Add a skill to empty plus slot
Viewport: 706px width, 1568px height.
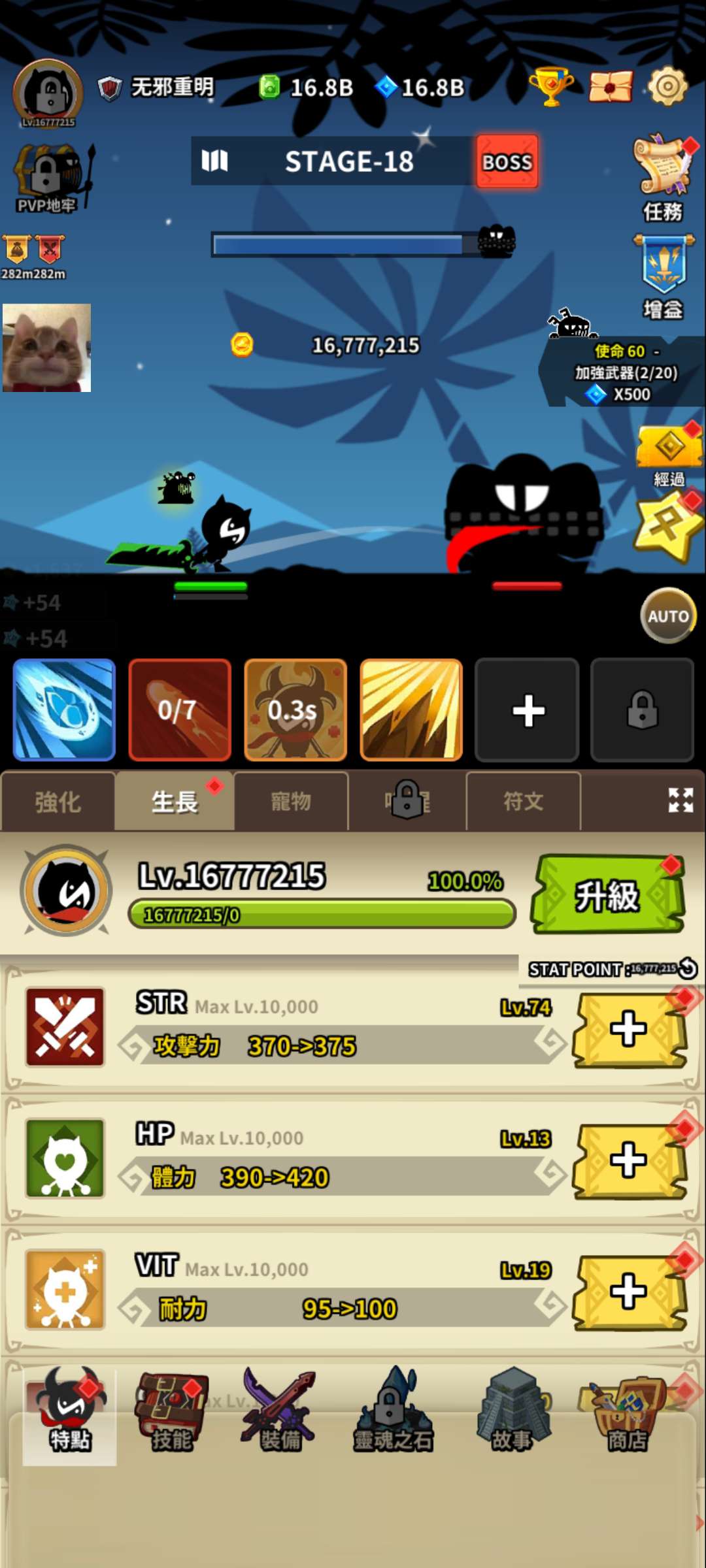click(x=527, y=710)
